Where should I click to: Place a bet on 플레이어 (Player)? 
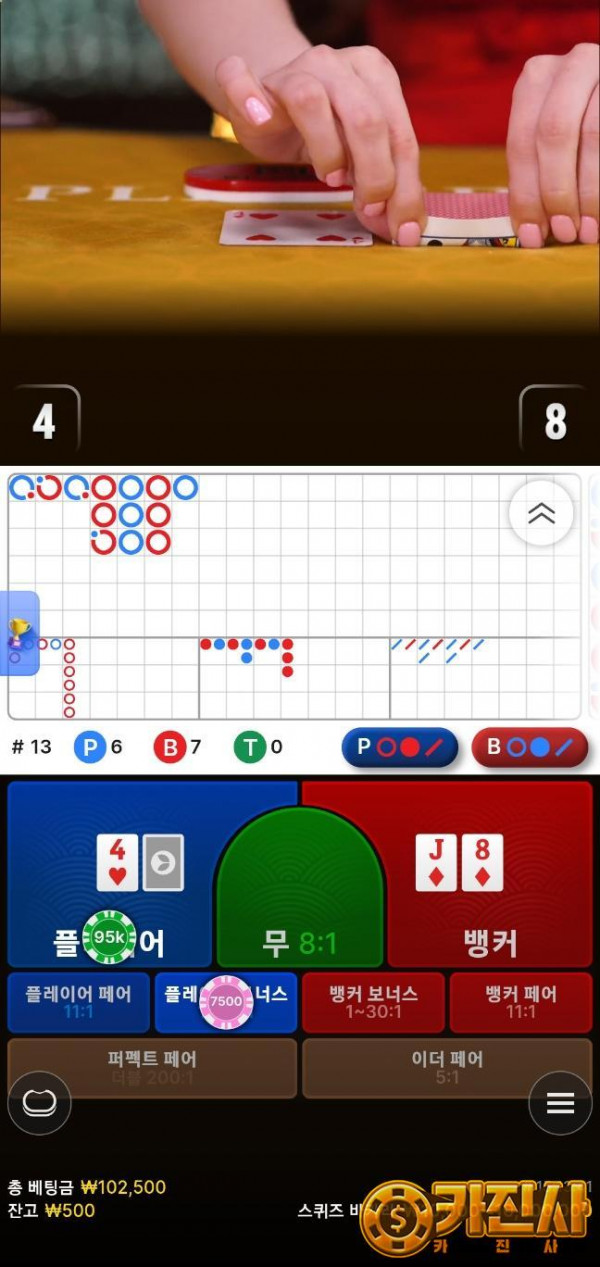click(110, 875)
